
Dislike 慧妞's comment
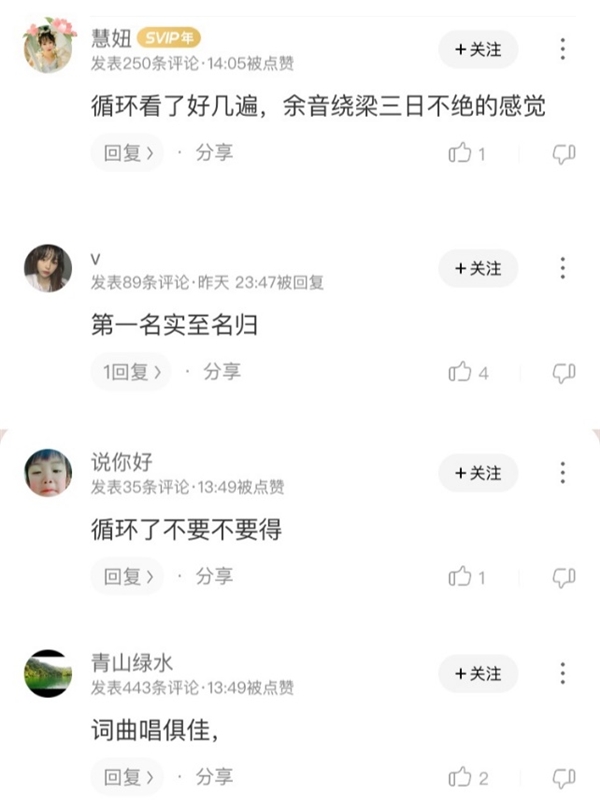pyautogui.click(x=564, y=153)
